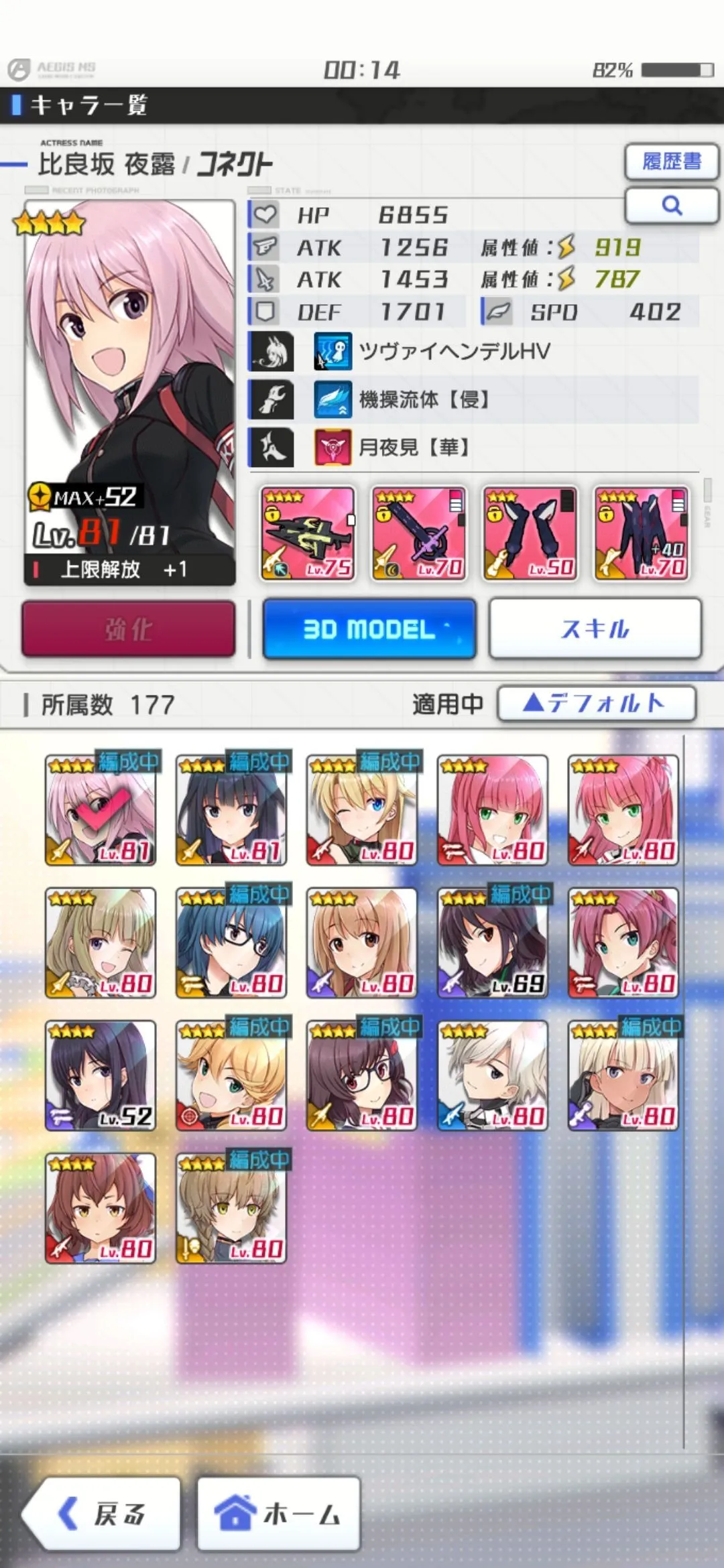Tap the ツヴァイヘンデルHV skill row
Viewport: 724px width, 1568px height.
(455, 352)
